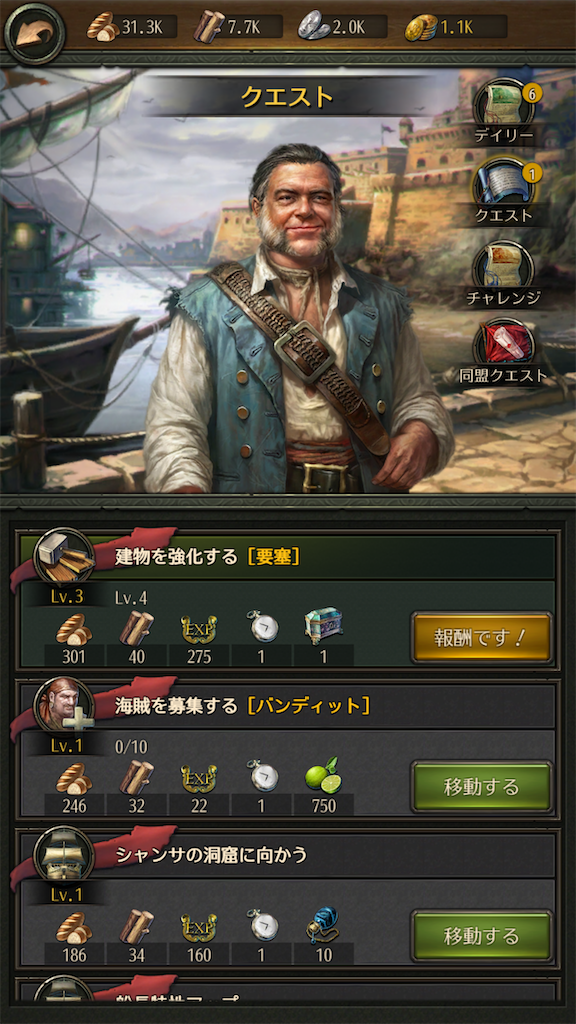
Task: Open the 海賊を募集する [バンディット] quest
Action: pos(287,748)
